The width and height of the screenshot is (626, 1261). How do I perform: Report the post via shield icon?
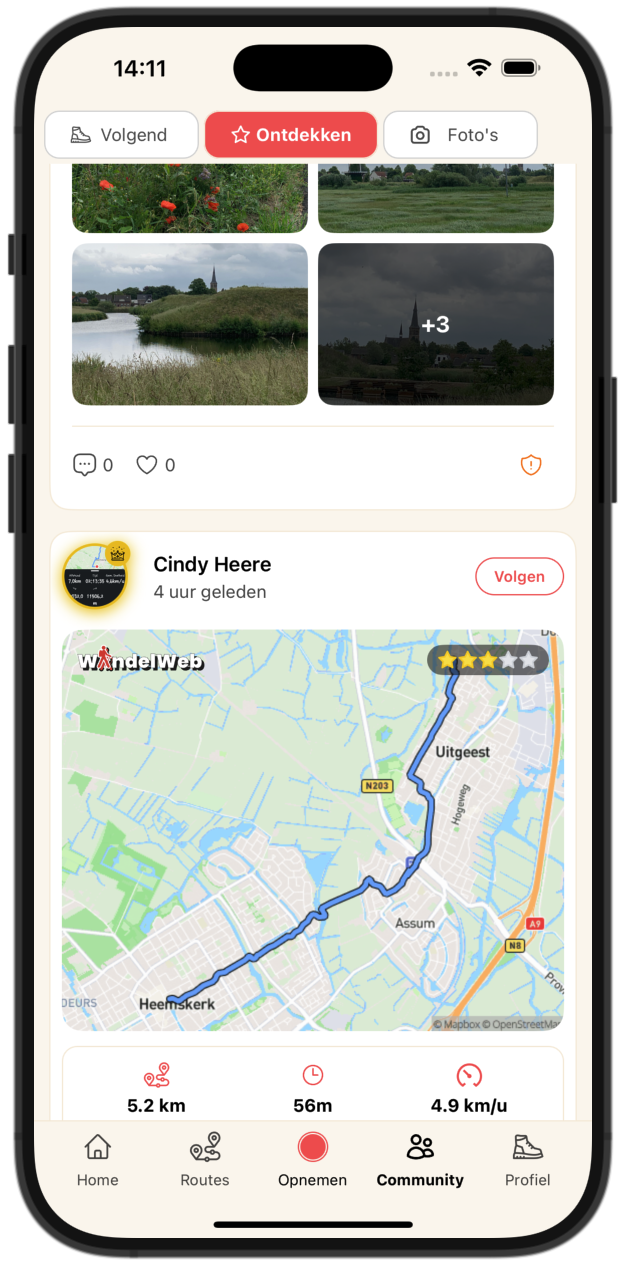point(531,465)
